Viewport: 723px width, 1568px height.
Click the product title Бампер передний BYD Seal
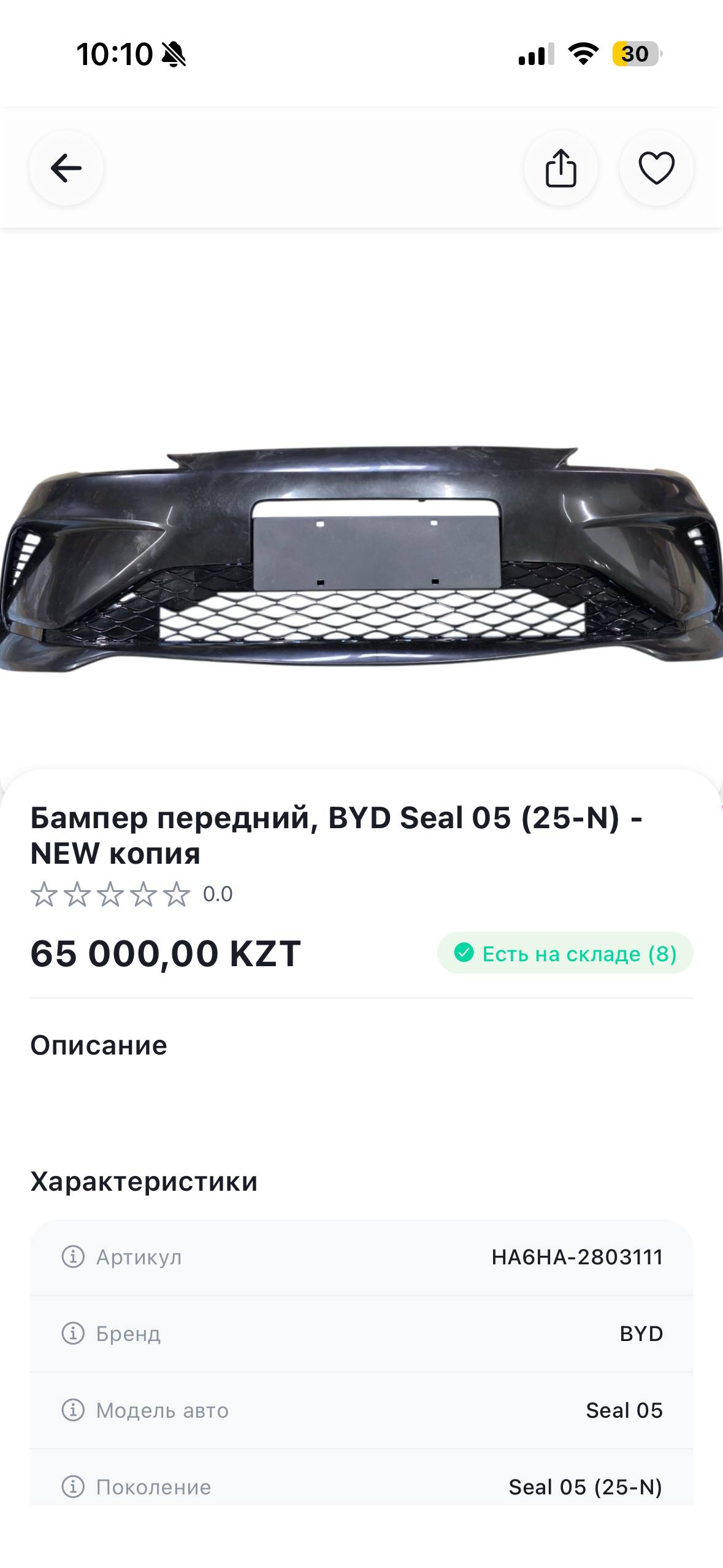coord(337,837)
